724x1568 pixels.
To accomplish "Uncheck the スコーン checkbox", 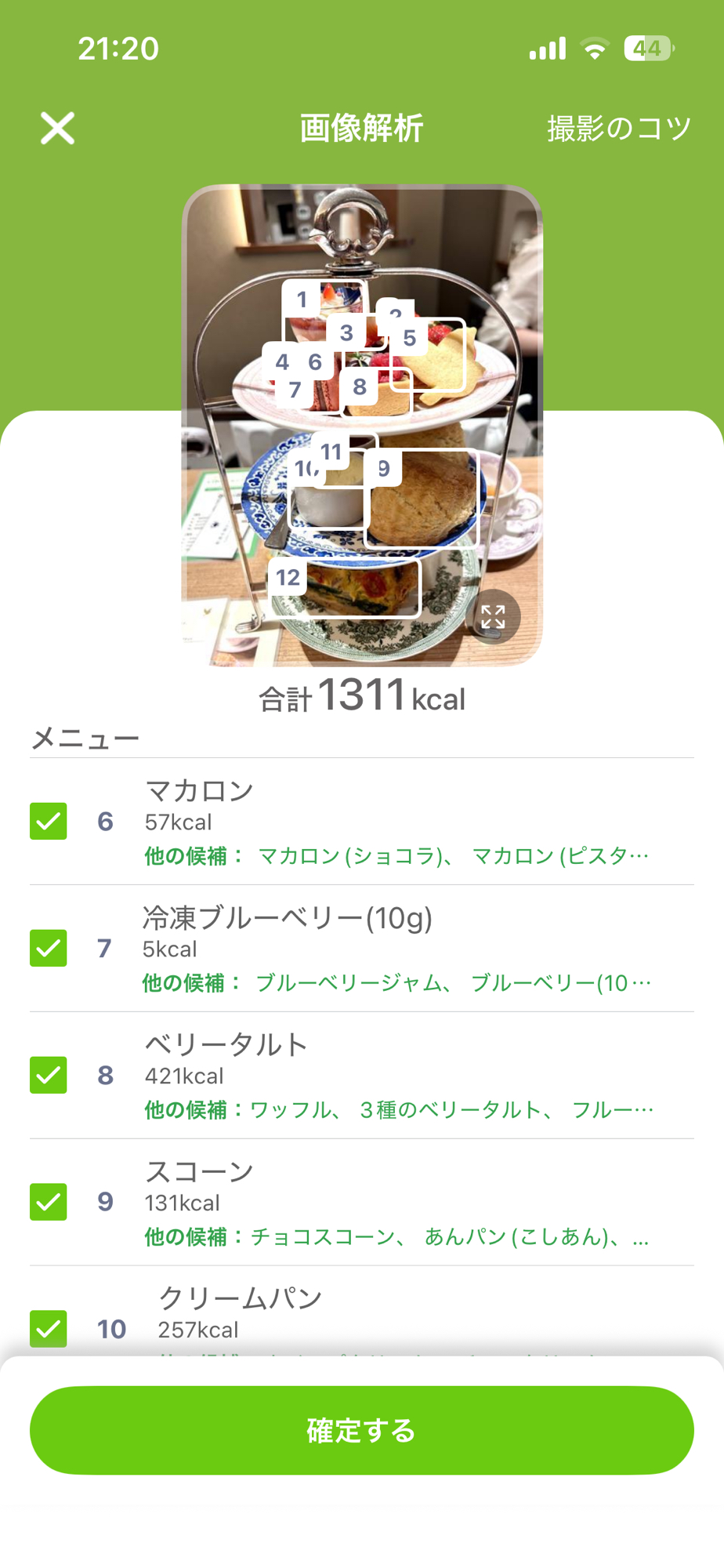I will coord(48,1202).
